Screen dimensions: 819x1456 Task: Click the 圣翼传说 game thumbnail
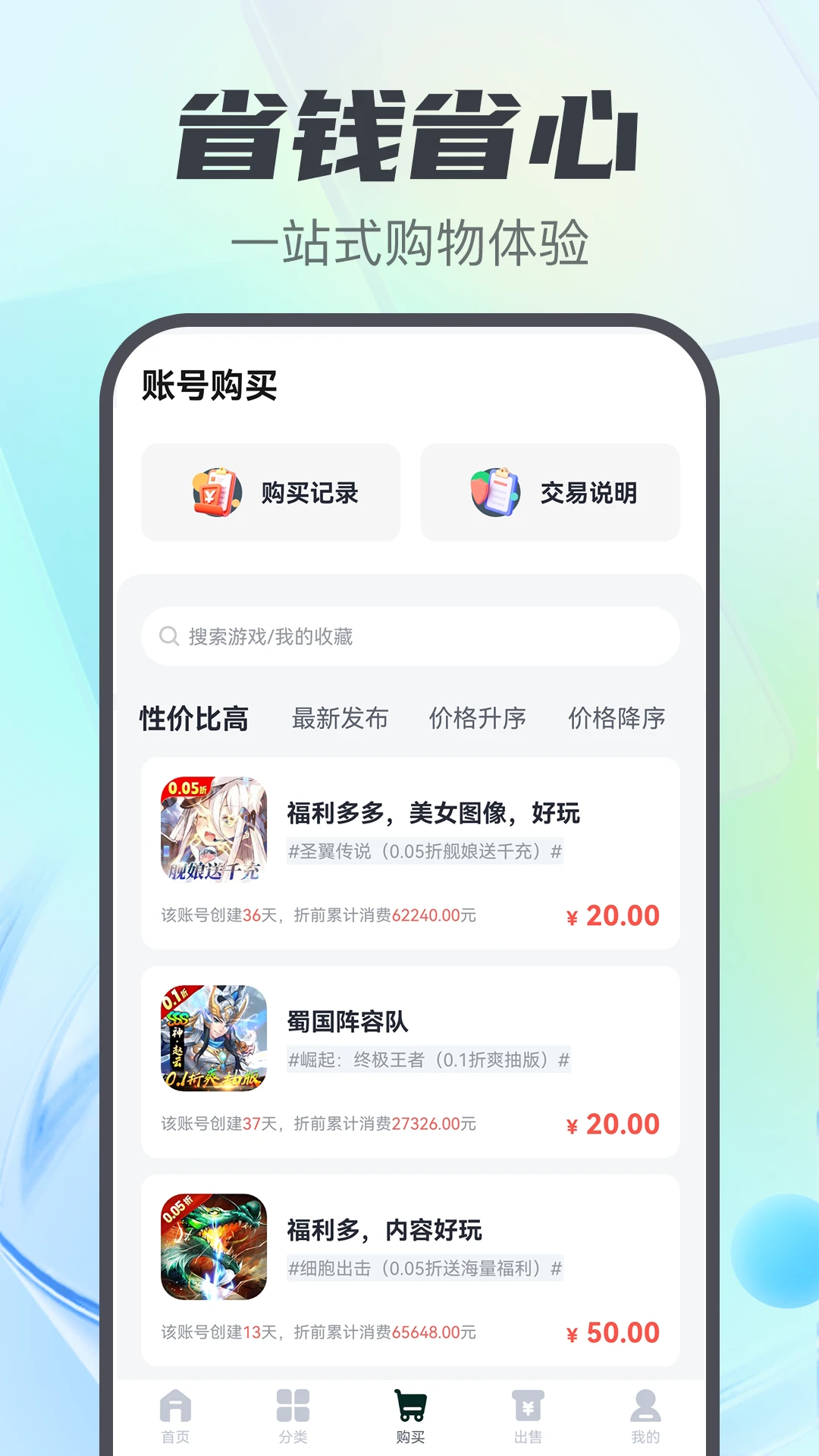click(215, 831)
